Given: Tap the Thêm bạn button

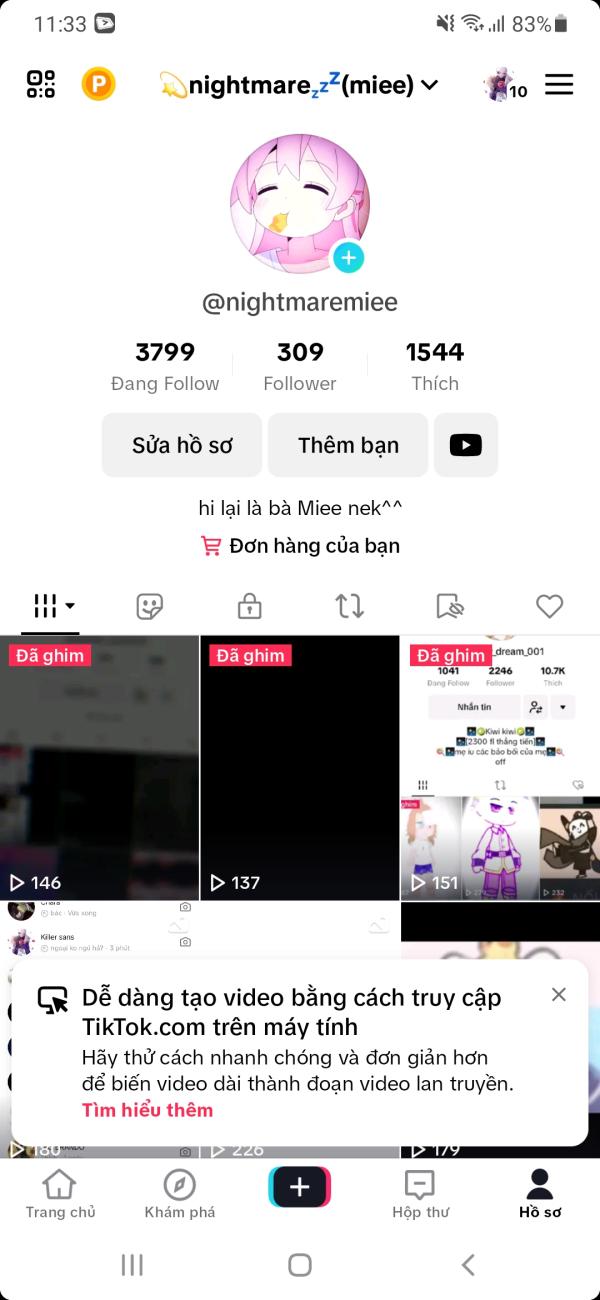Looking at the screenshot, I should (348, 445).
